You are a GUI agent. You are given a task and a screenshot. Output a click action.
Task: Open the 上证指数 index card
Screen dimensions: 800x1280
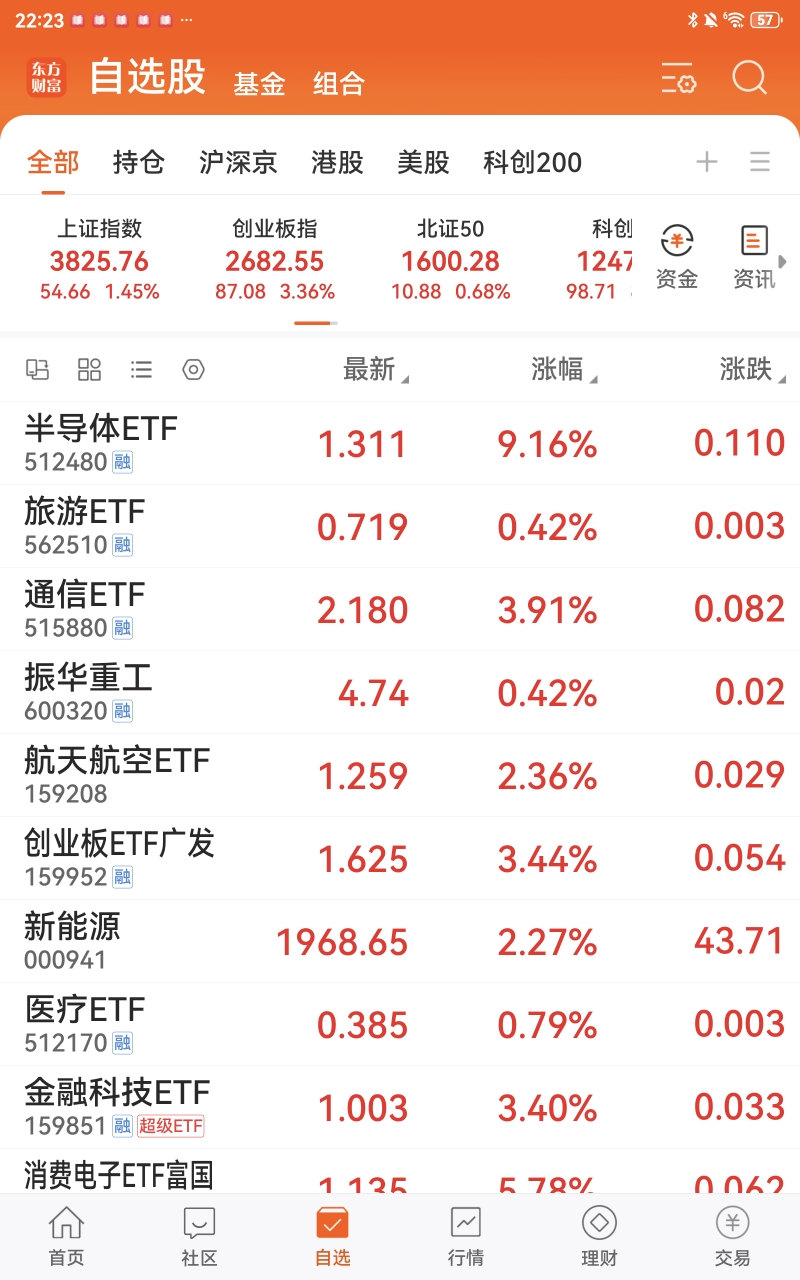click(99, 260)
